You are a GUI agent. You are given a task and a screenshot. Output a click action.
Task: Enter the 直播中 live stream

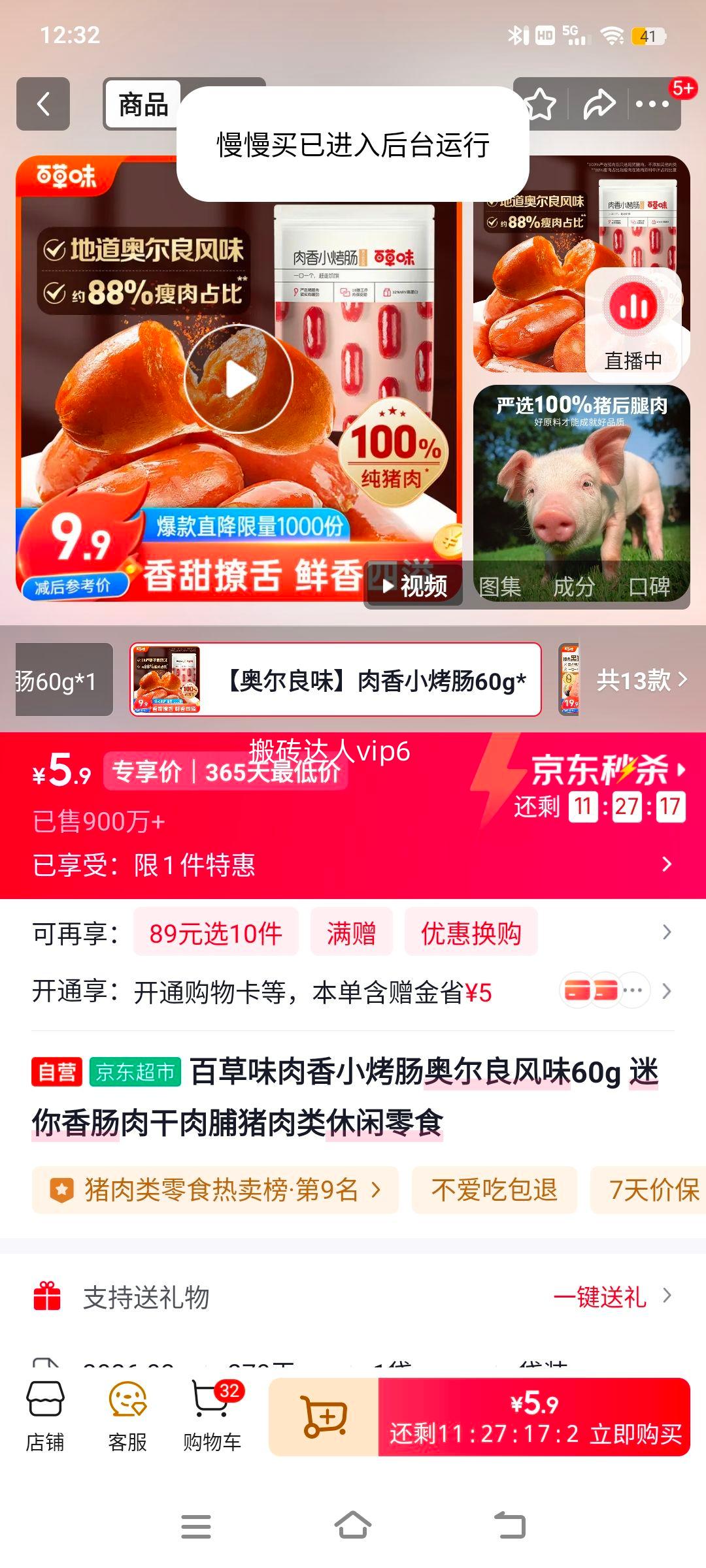[631, 320]
